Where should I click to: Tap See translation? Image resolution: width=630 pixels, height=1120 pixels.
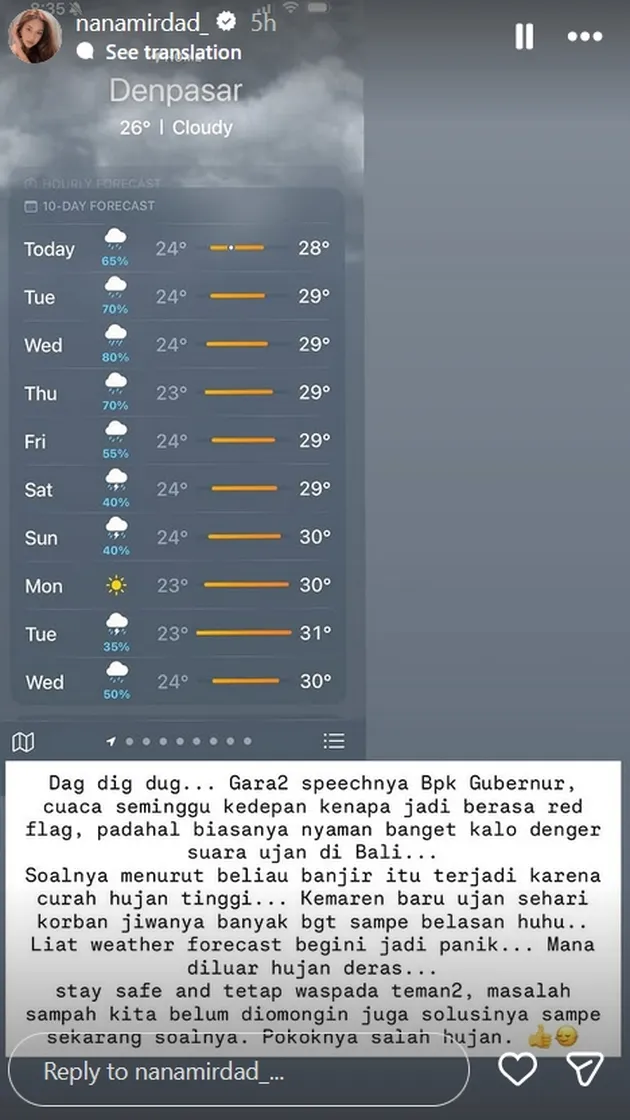point(173,52)
